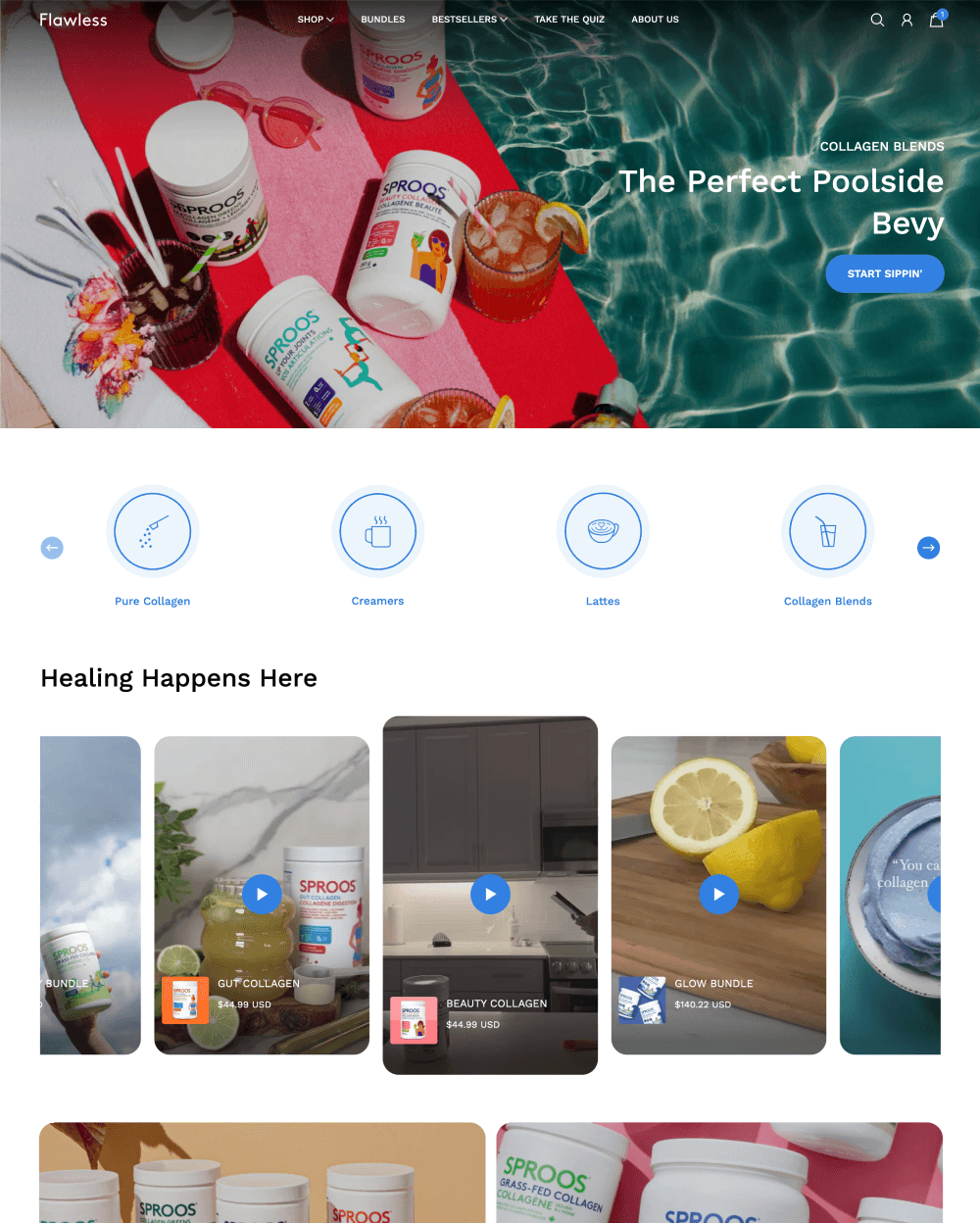The image size is (980, 1223).
Task: Open the Lattes category
Action: click(x=603, y=532)
